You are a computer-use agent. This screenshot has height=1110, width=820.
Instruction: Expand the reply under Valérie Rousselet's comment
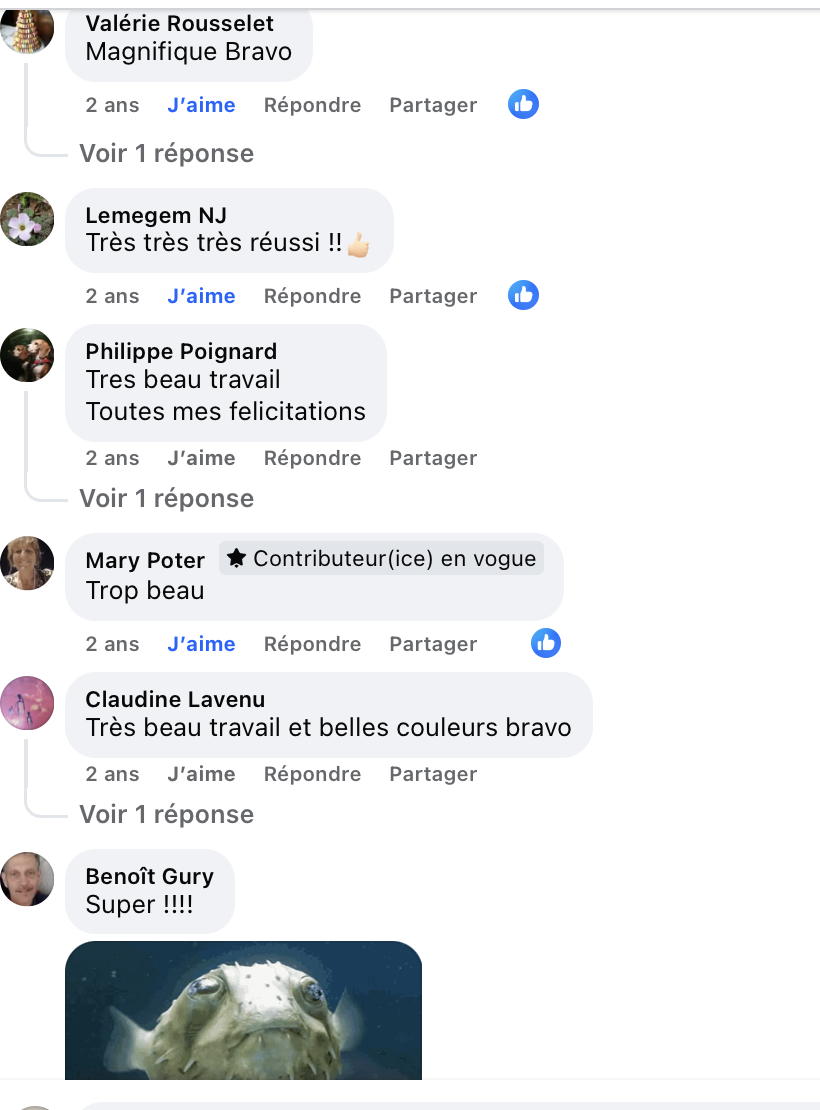166,153
